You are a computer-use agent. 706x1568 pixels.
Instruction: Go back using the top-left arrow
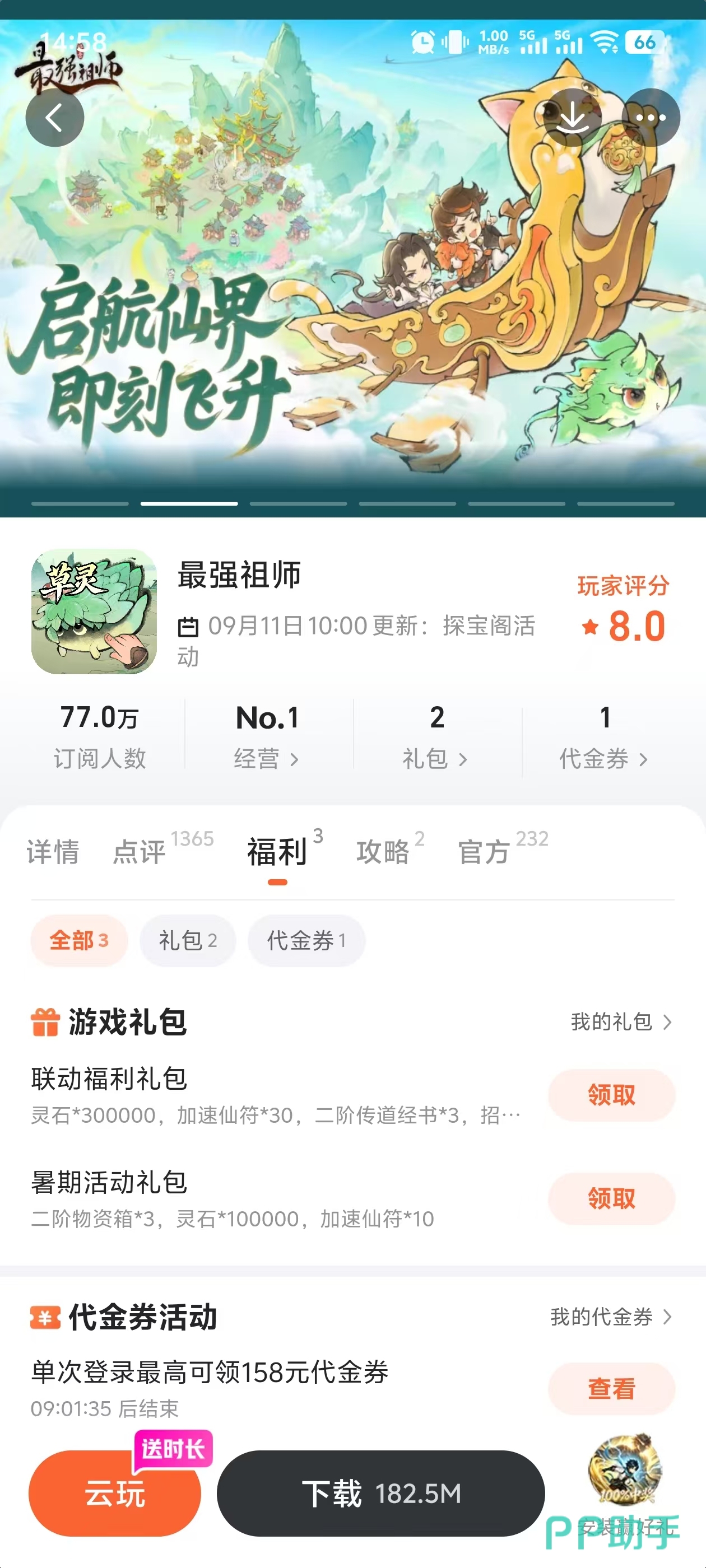point(55,118)
